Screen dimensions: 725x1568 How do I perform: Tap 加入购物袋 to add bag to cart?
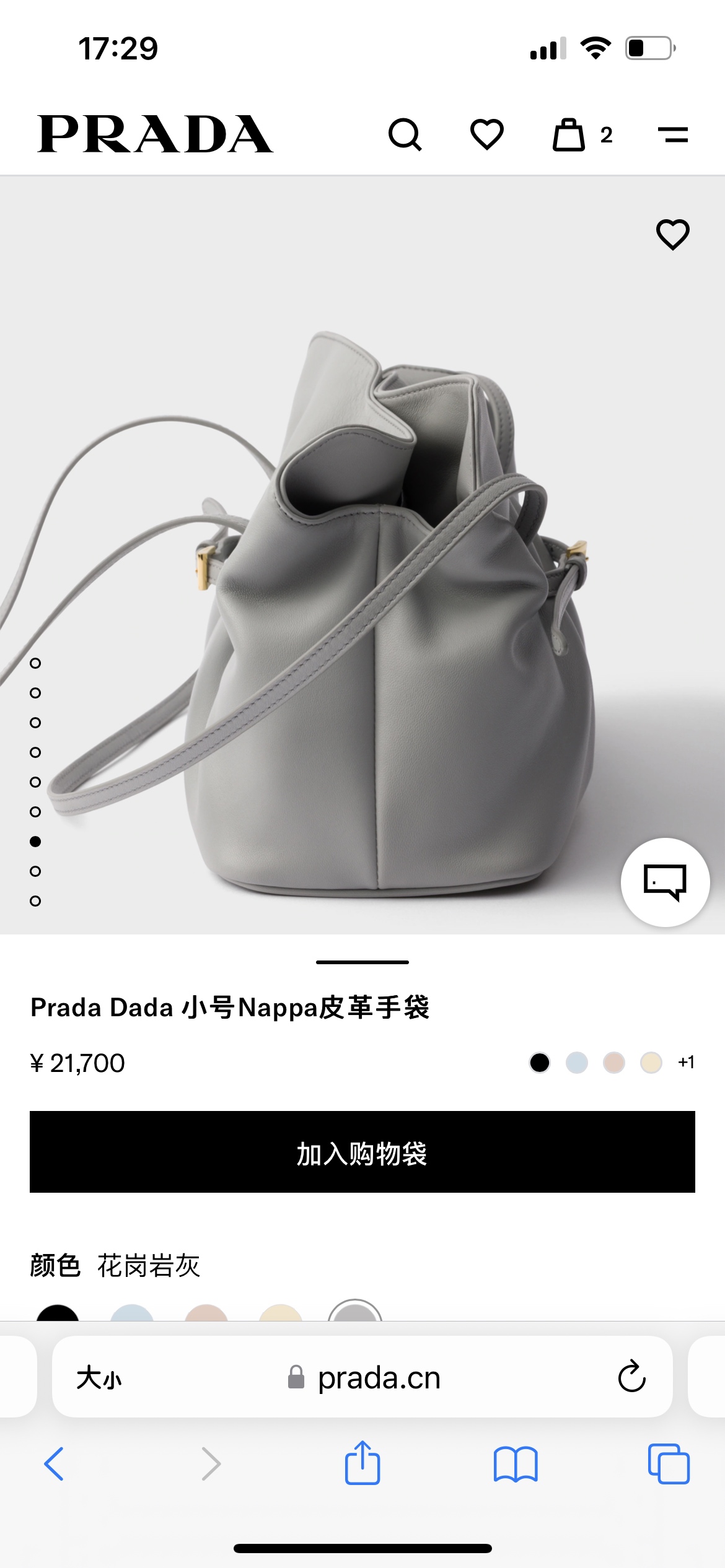coord(362,1152)
